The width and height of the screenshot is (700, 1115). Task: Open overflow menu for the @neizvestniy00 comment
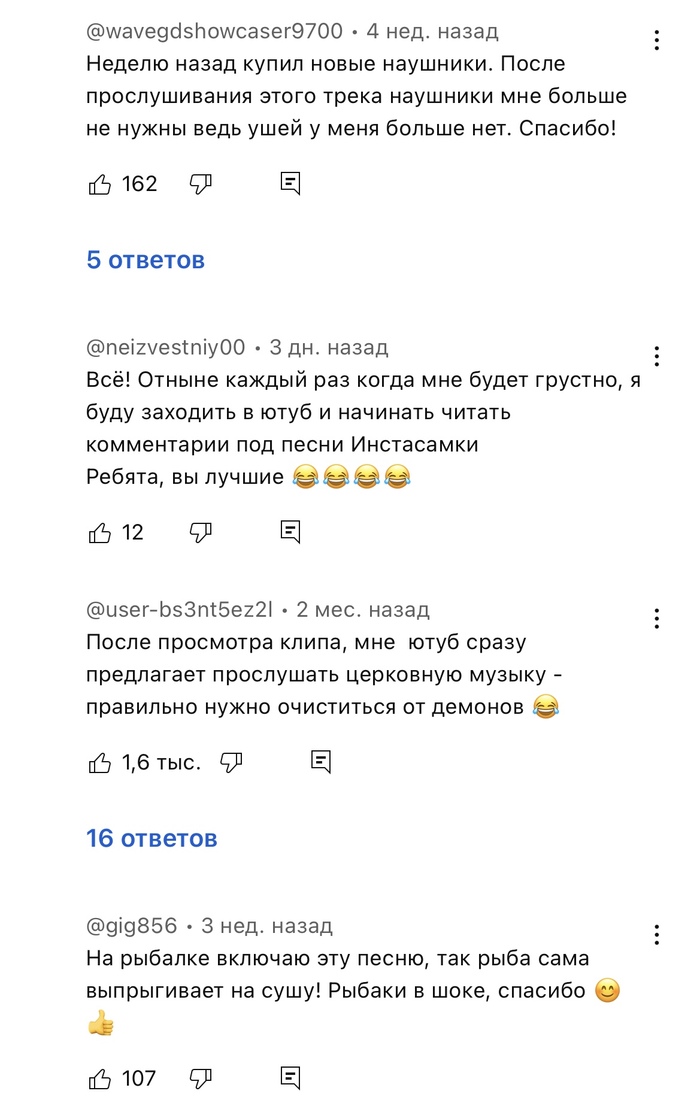(657, 356)
